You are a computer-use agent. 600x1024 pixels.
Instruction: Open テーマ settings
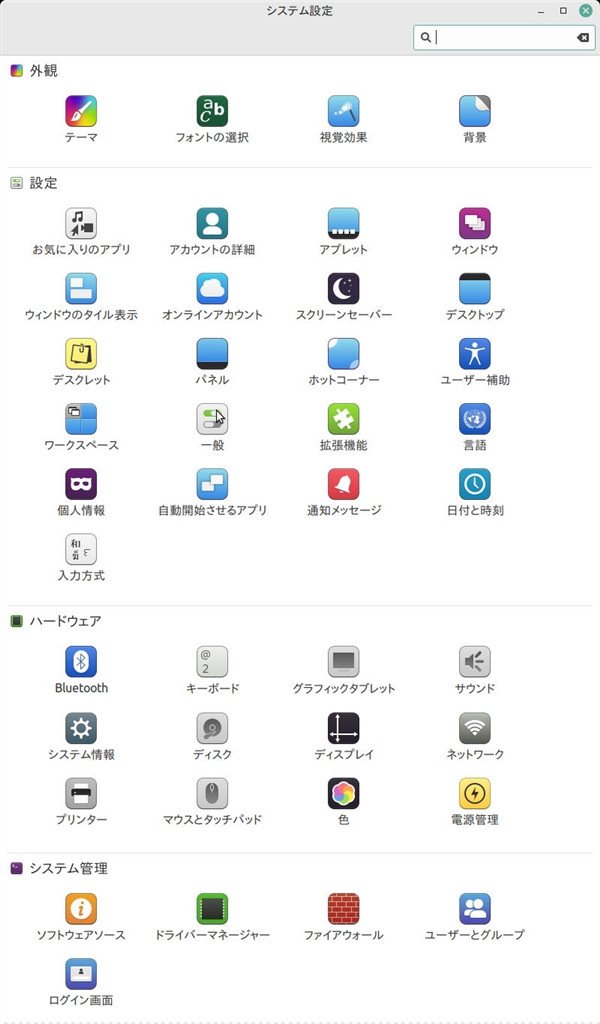pos(81,111)
